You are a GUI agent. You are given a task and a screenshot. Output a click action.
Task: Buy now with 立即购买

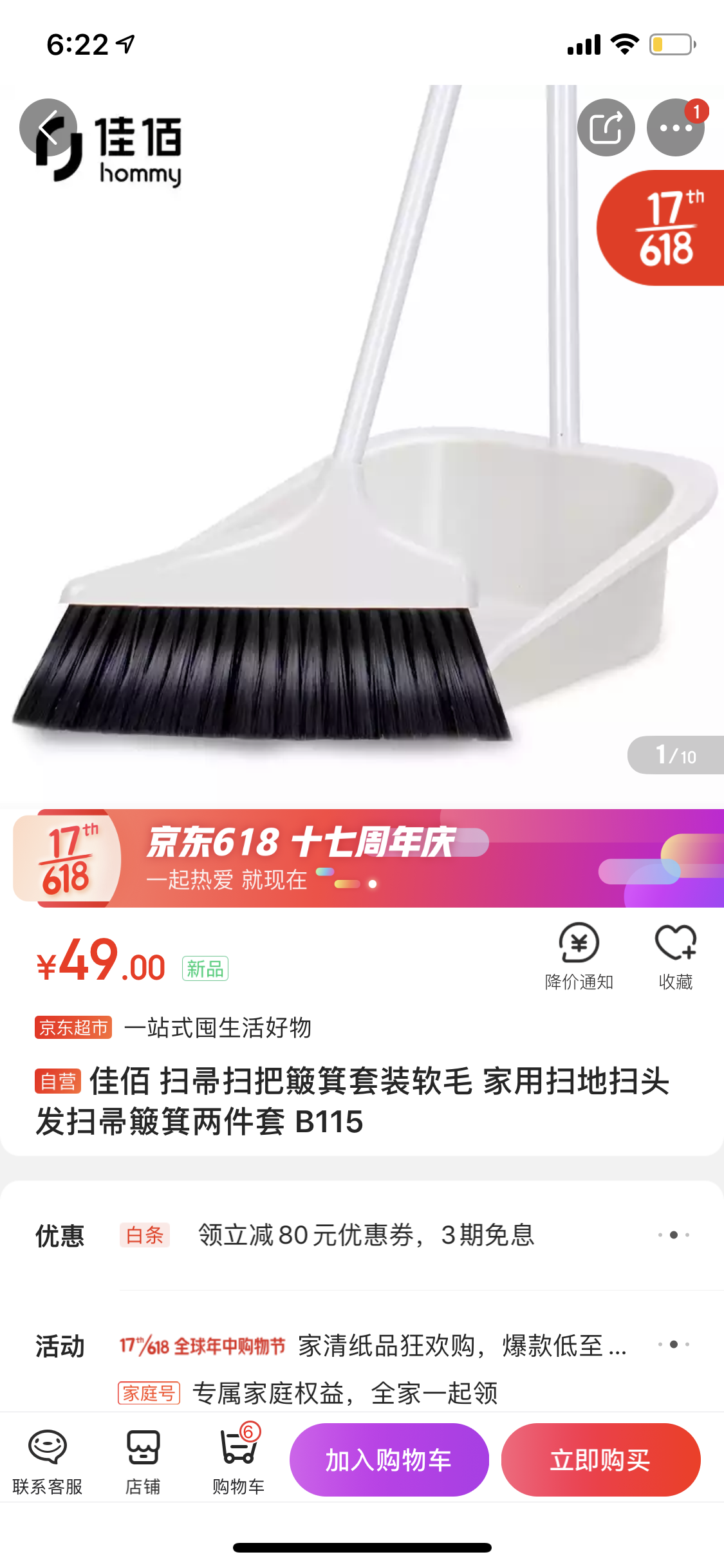point(601,1460)
